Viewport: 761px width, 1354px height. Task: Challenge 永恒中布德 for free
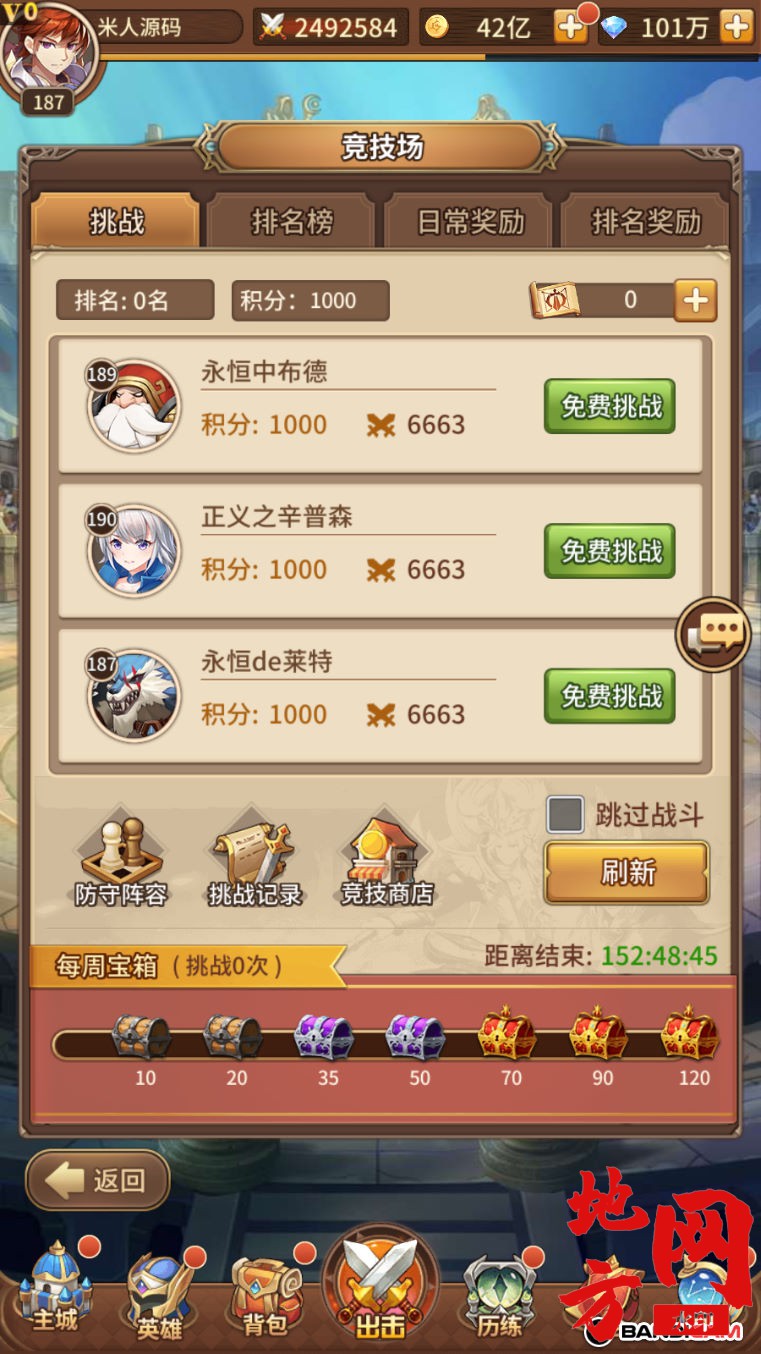coord(610,406)
